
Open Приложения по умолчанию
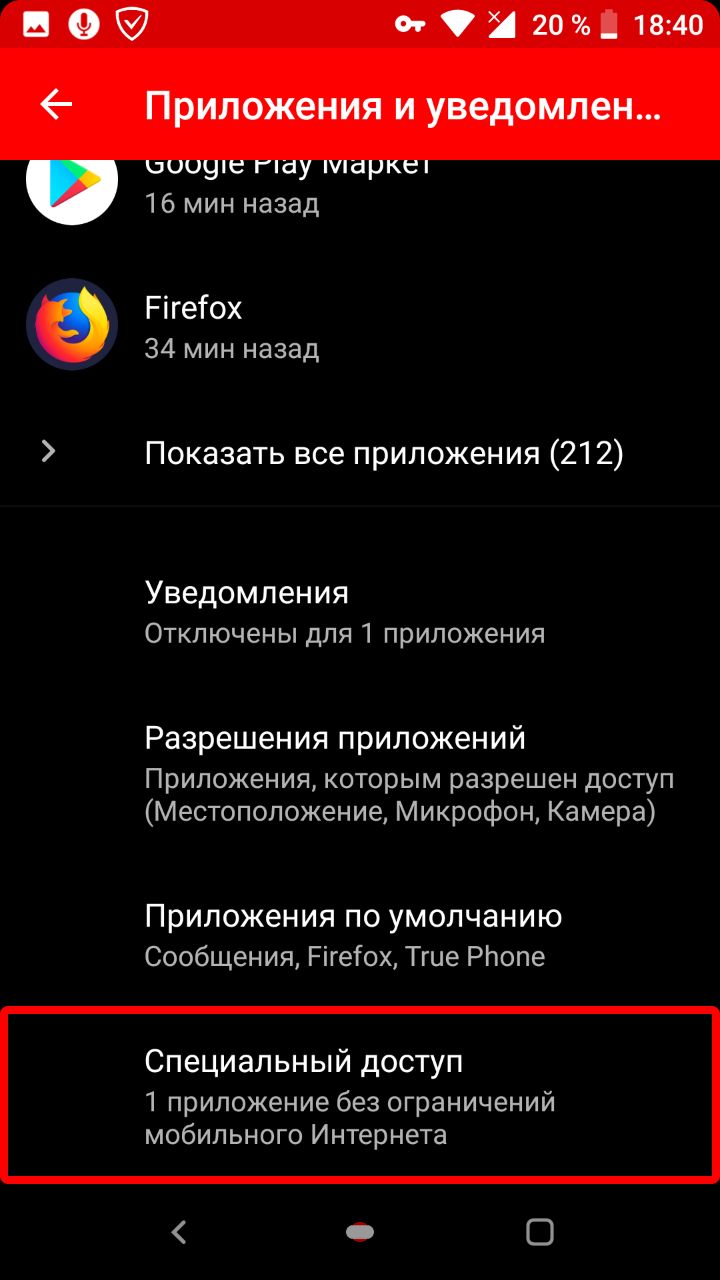360,935
